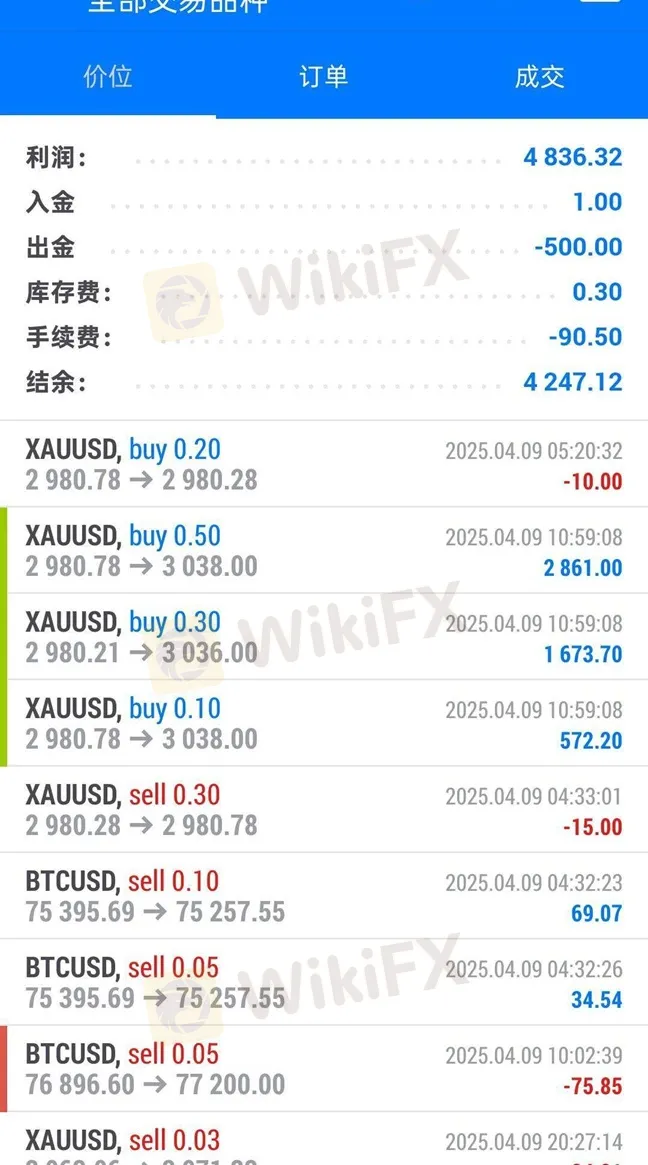
Task: Tap the XAUUSD buy 0.30 trade row
Action: (x=324, y=637)
